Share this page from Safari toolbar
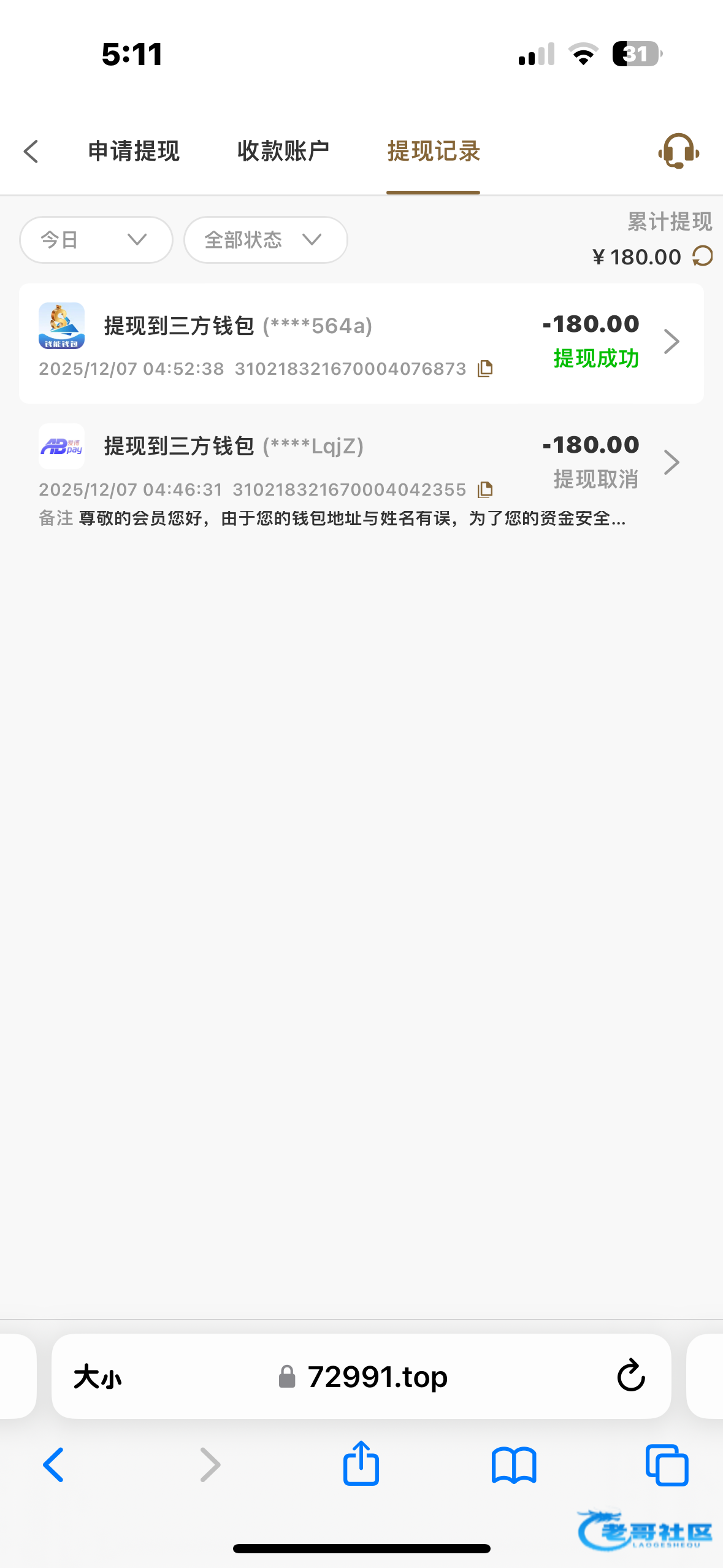This screenshot has width=723, height=1568. (x=361, y=1464)
